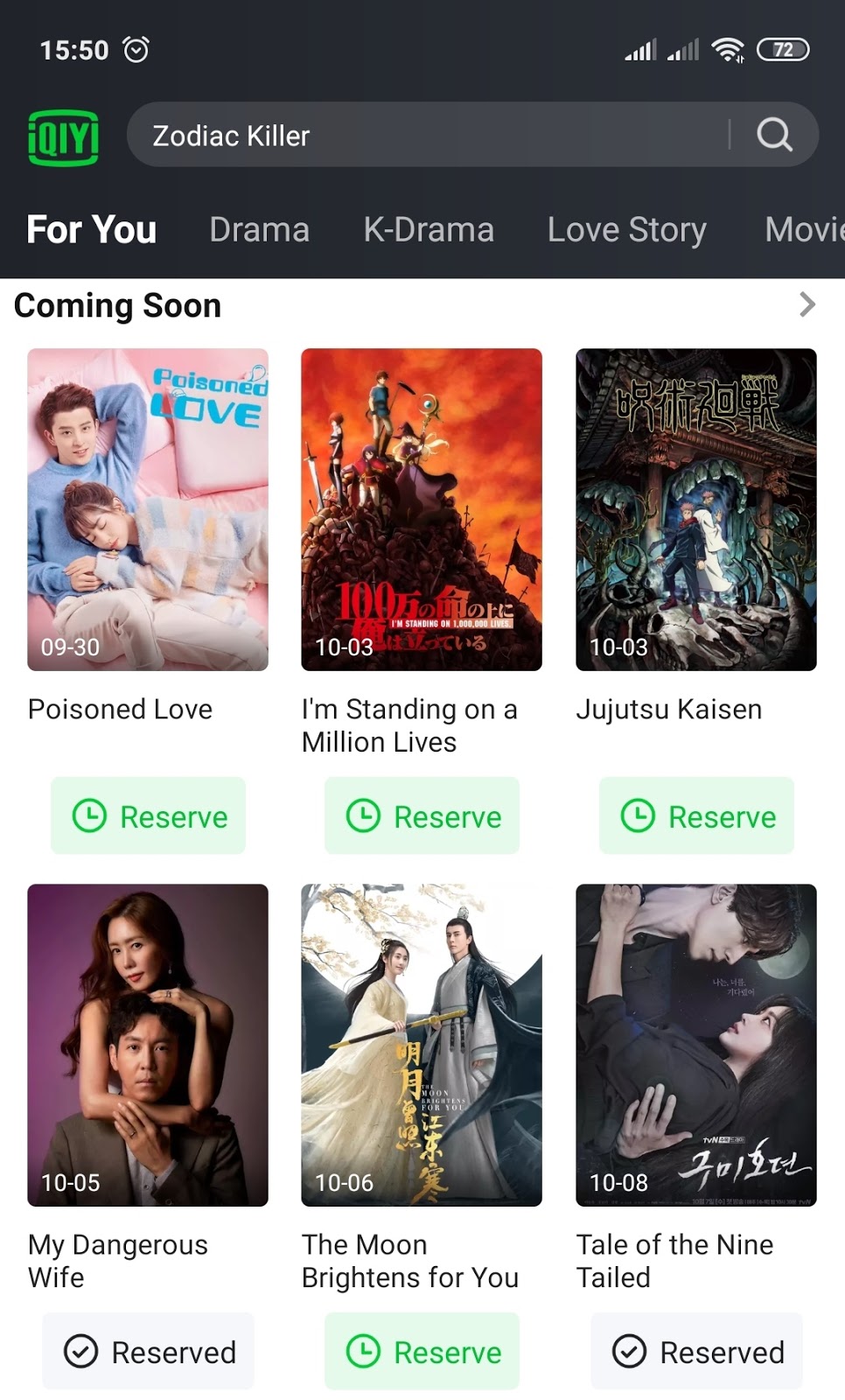
Task: Reserve Poisoned Love
Action: coord(148,815)
